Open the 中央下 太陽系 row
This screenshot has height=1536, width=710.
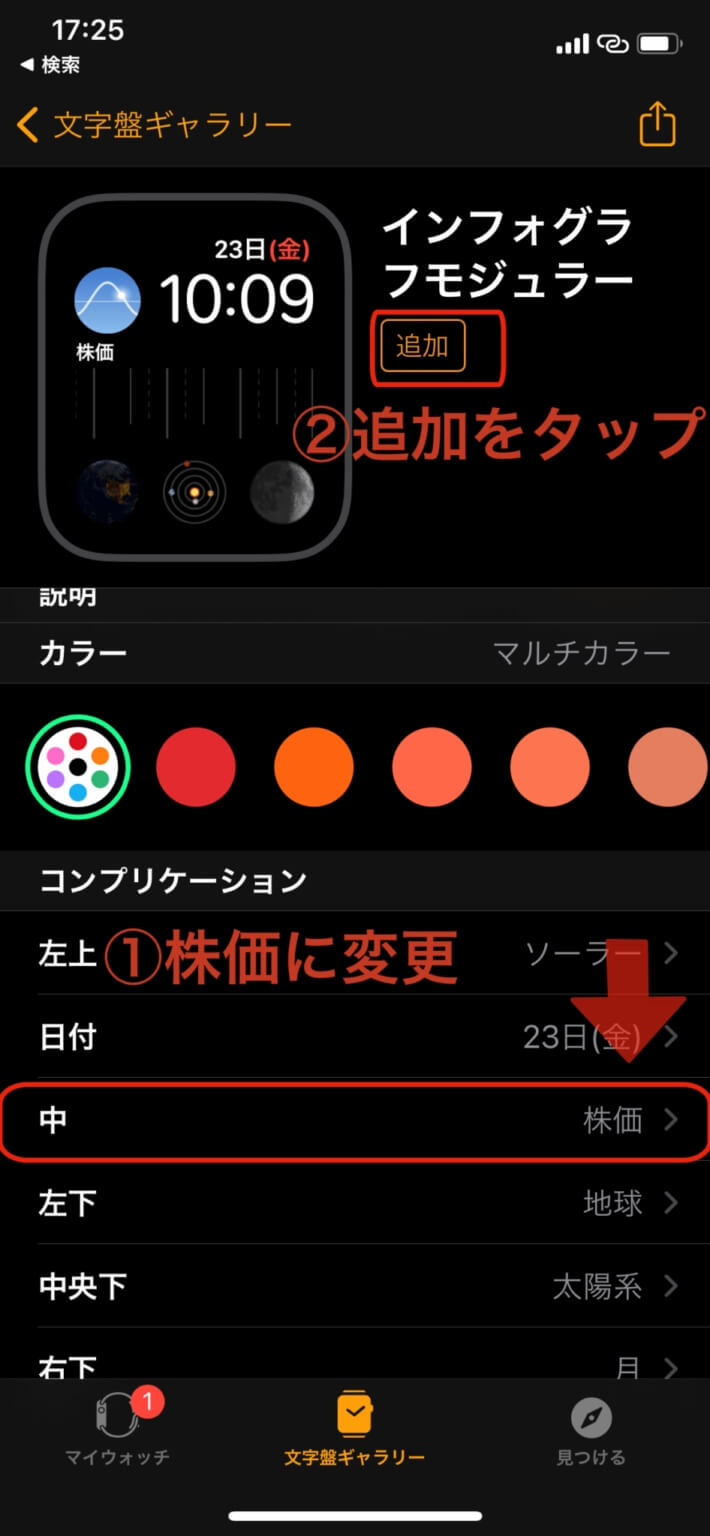pos(355,1286)
